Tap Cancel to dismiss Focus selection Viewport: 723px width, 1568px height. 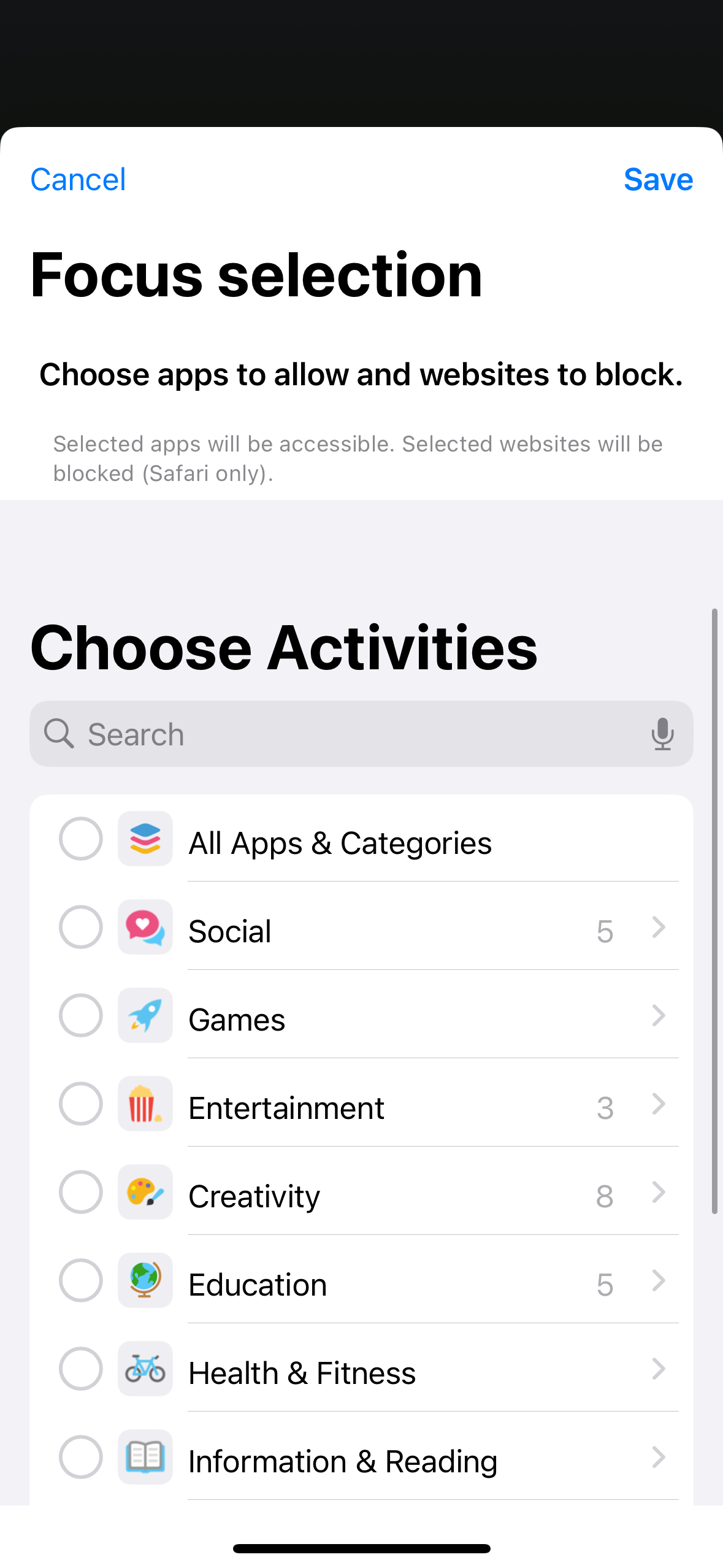click(x=77, y=180)
